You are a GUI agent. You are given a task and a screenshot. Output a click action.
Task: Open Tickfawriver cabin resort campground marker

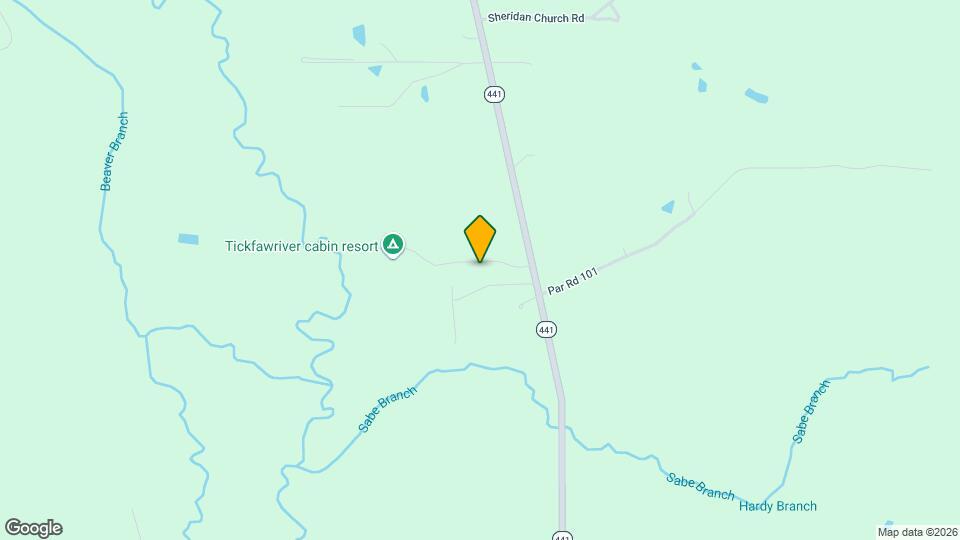coord(393,246)
